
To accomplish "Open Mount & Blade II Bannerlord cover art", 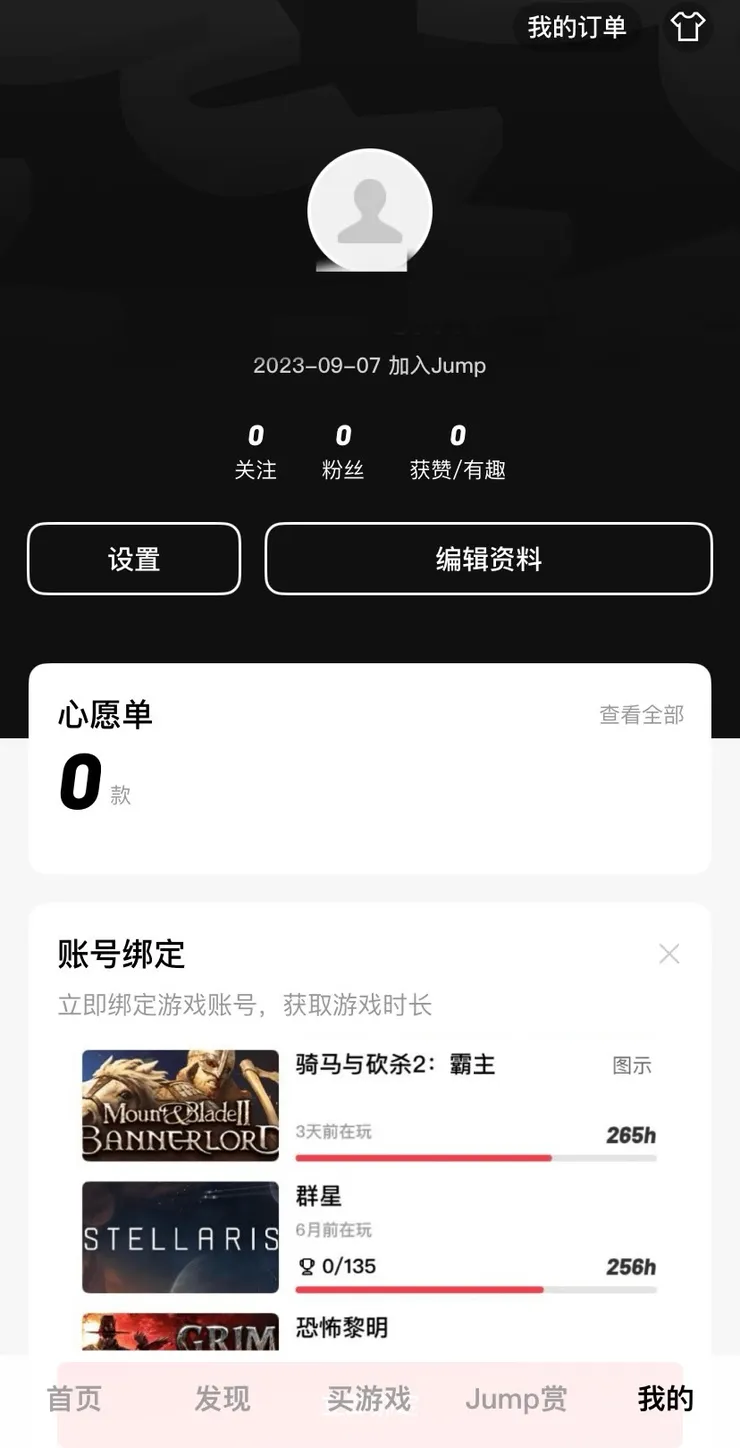I will pos(180,1106).
